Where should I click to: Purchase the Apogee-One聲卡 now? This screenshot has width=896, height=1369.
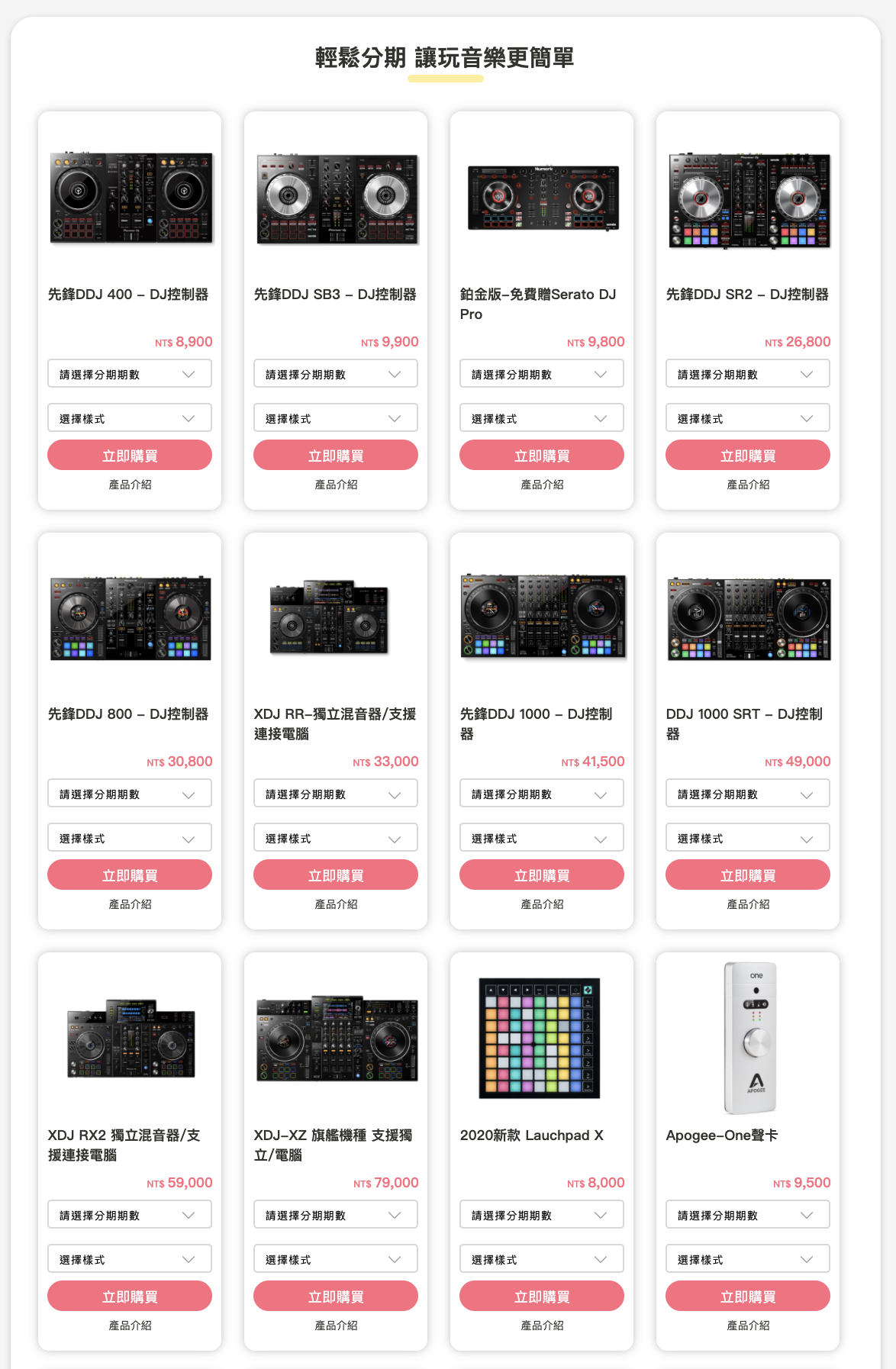(x=748, y=1297)
